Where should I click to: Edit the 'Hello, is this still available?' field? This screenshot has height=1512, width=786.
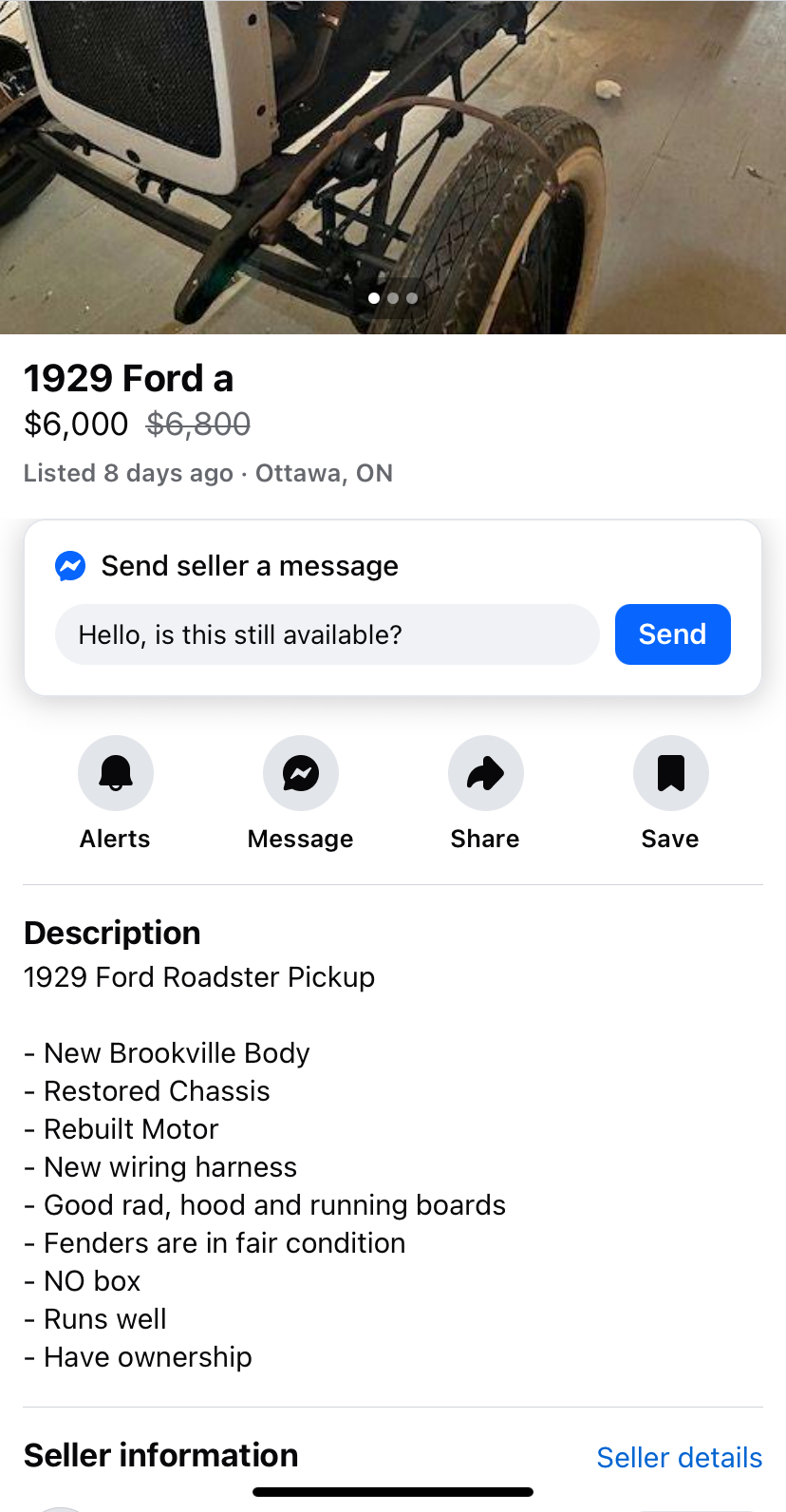pos(327,634)
